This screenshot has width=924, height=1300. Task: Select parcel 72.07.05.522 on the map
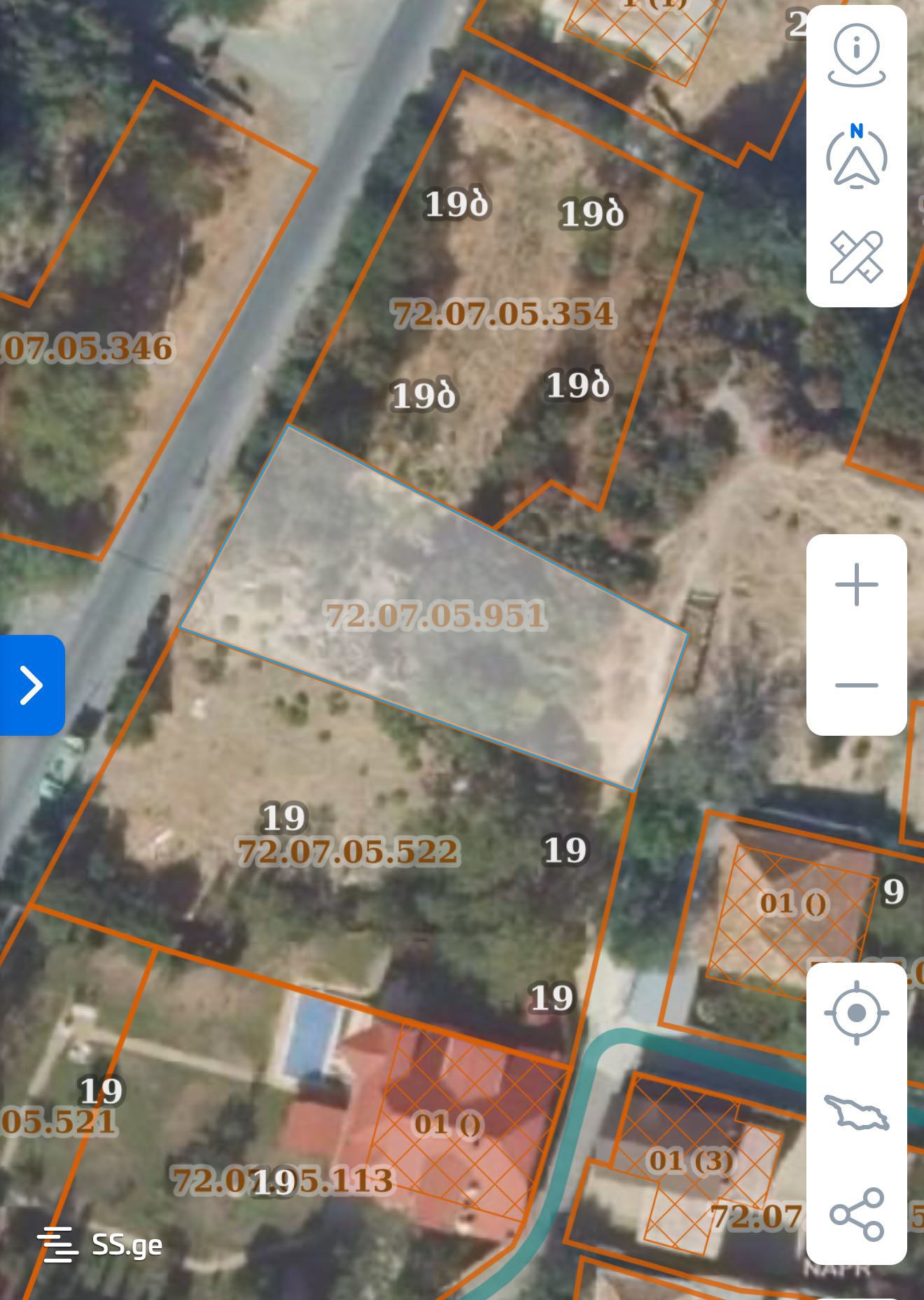click(x=348, y=852)
